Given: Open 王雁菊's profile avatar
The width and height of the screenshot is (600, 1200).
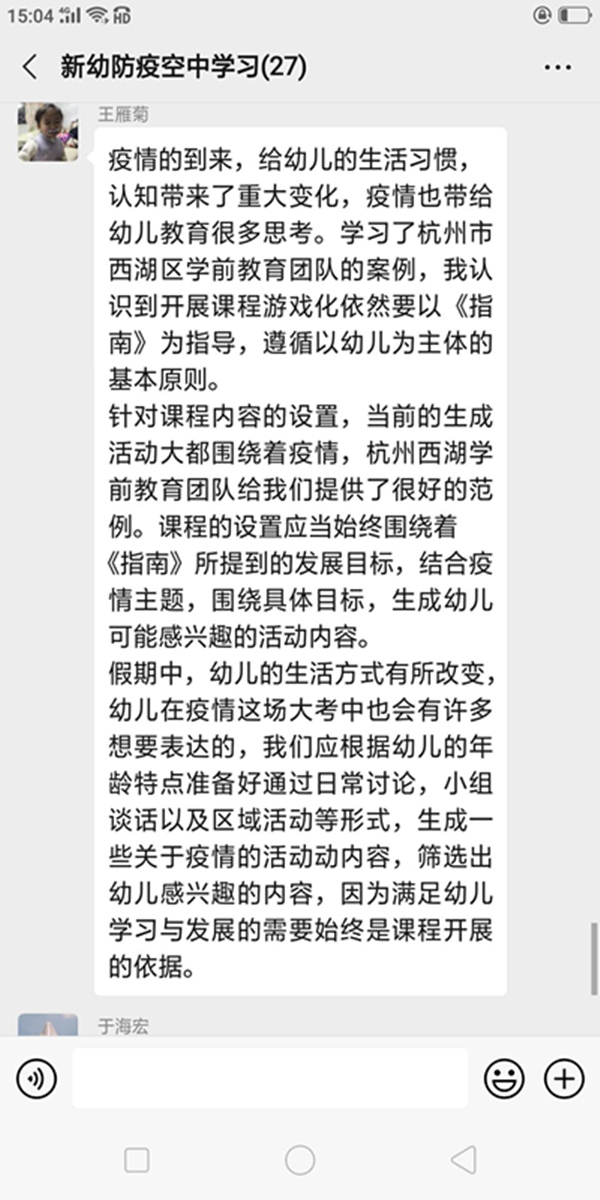Looking at the screenshot, I should click(x=48, y=131).
